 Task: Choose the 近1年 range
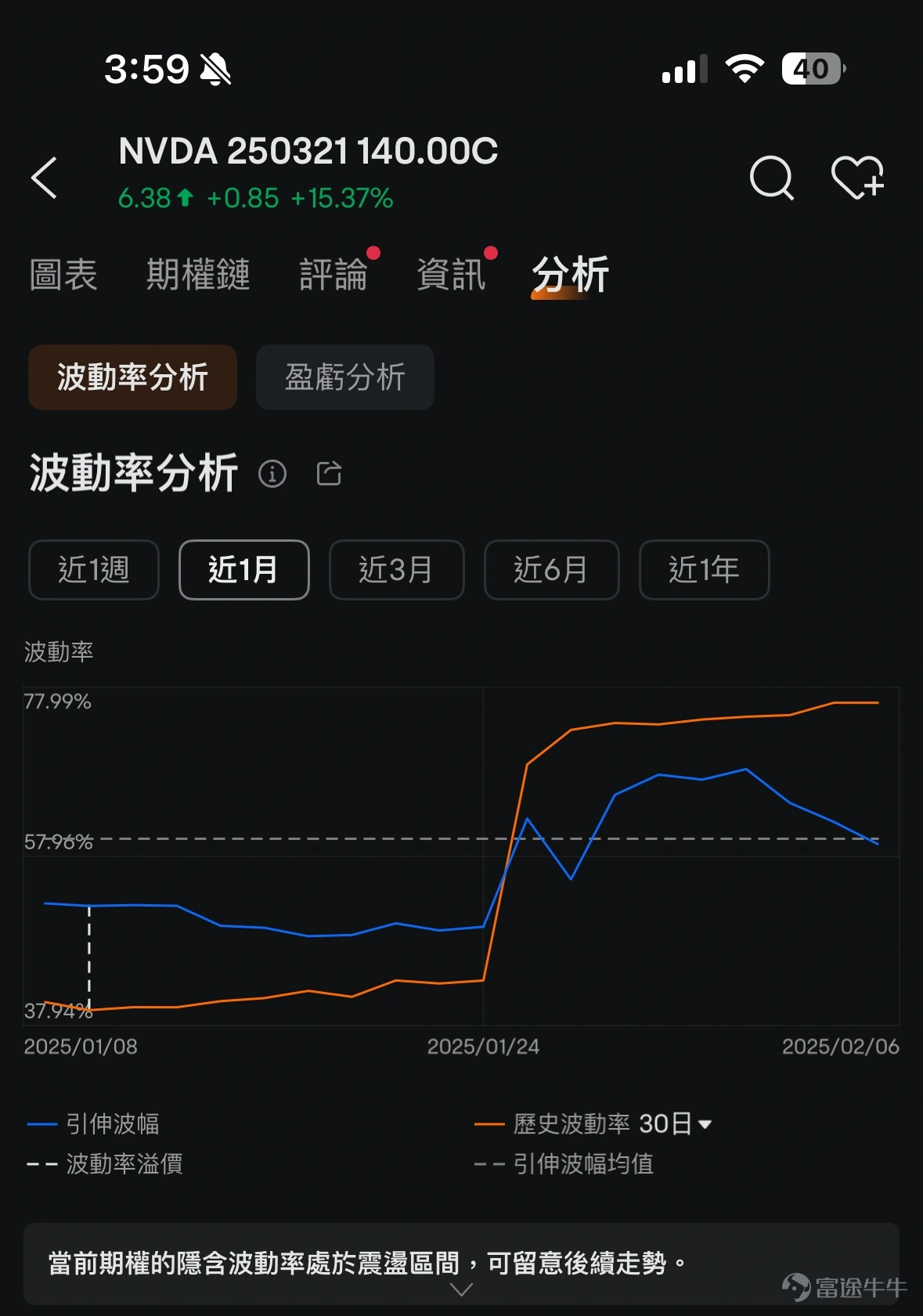704,570
